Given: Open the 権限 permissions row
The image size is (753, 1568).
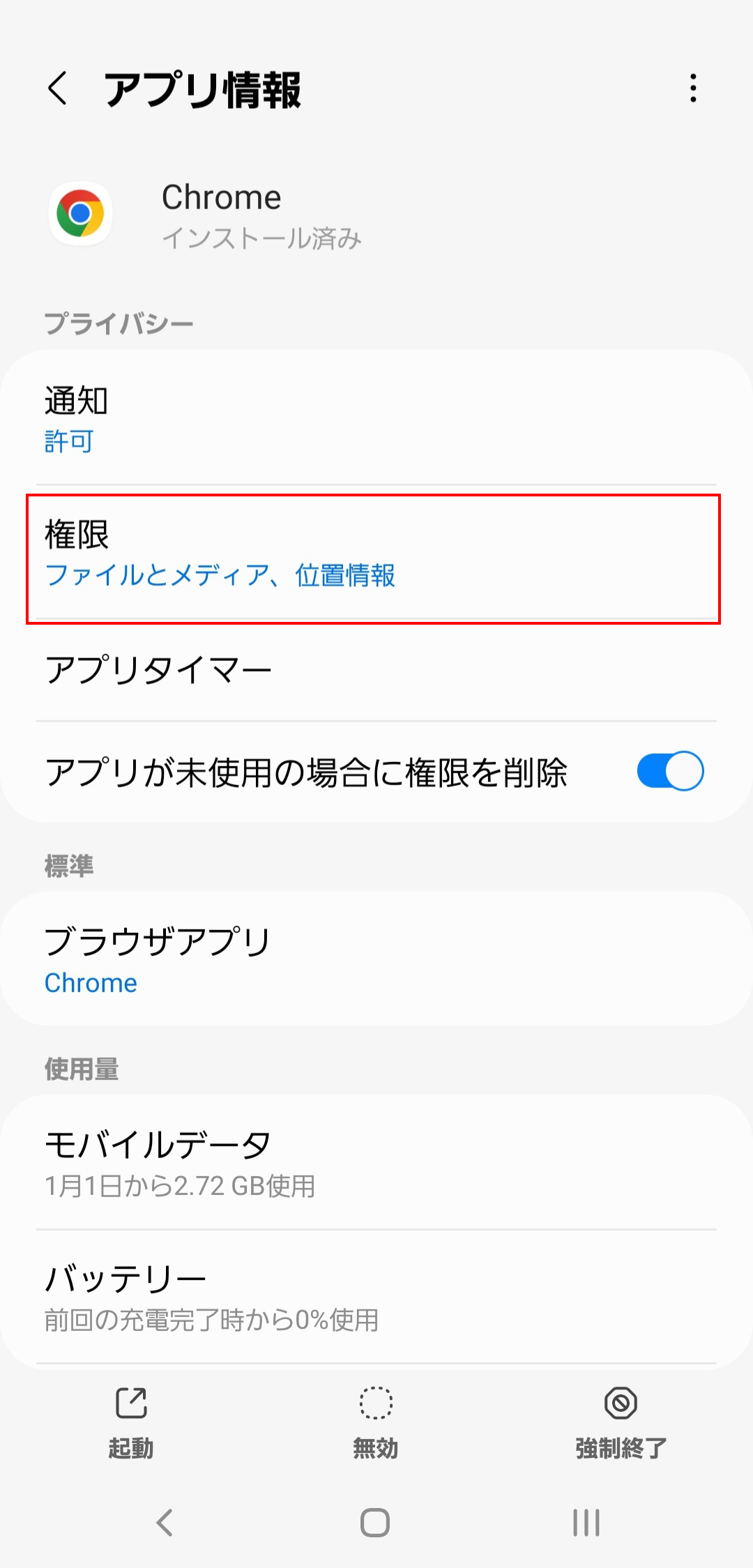Looking at the screenshot, I should point(376,554).
